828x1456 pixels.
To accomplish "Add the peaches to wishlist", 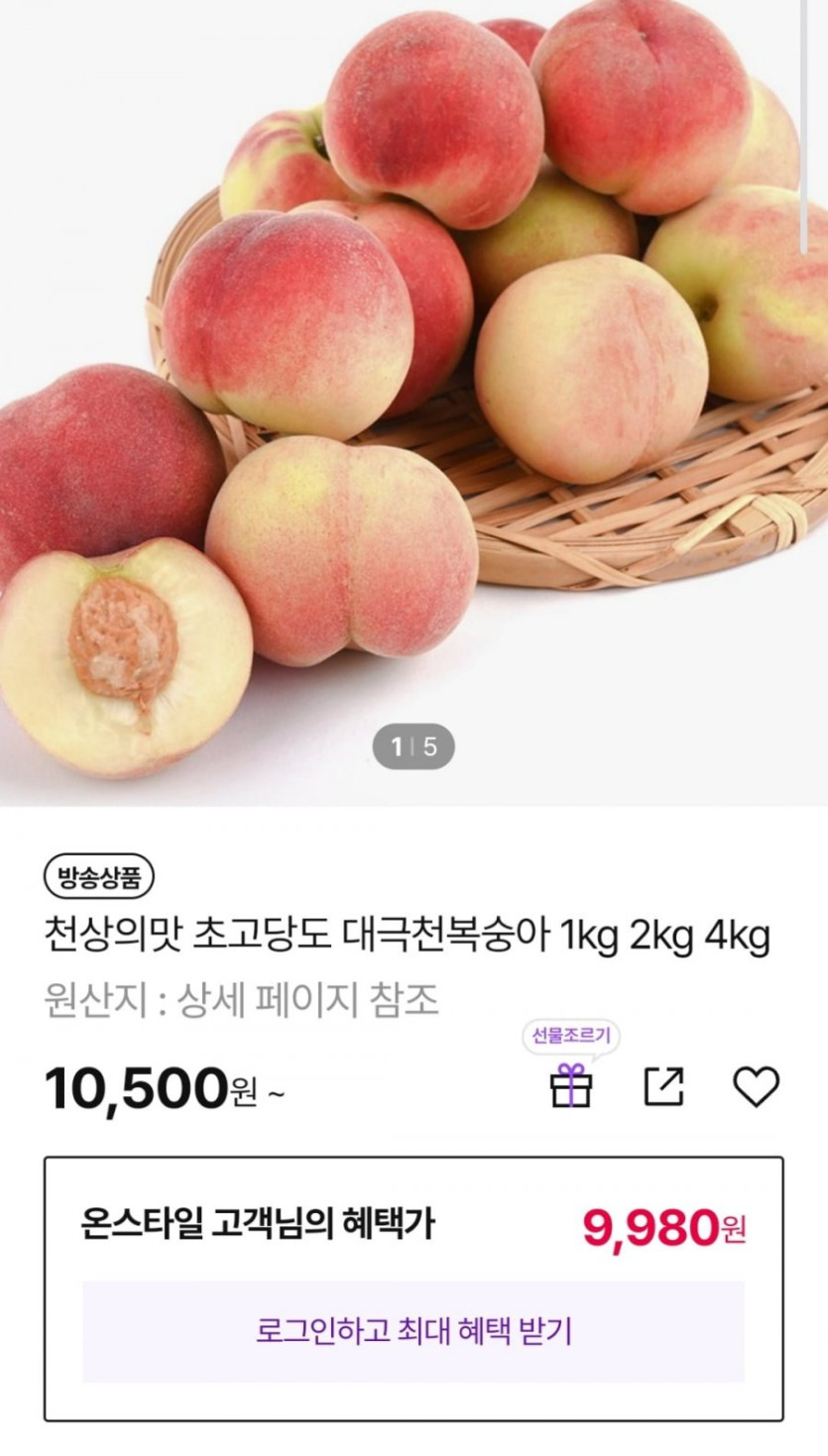I will pyautogui.click(x=756, y=1086).
